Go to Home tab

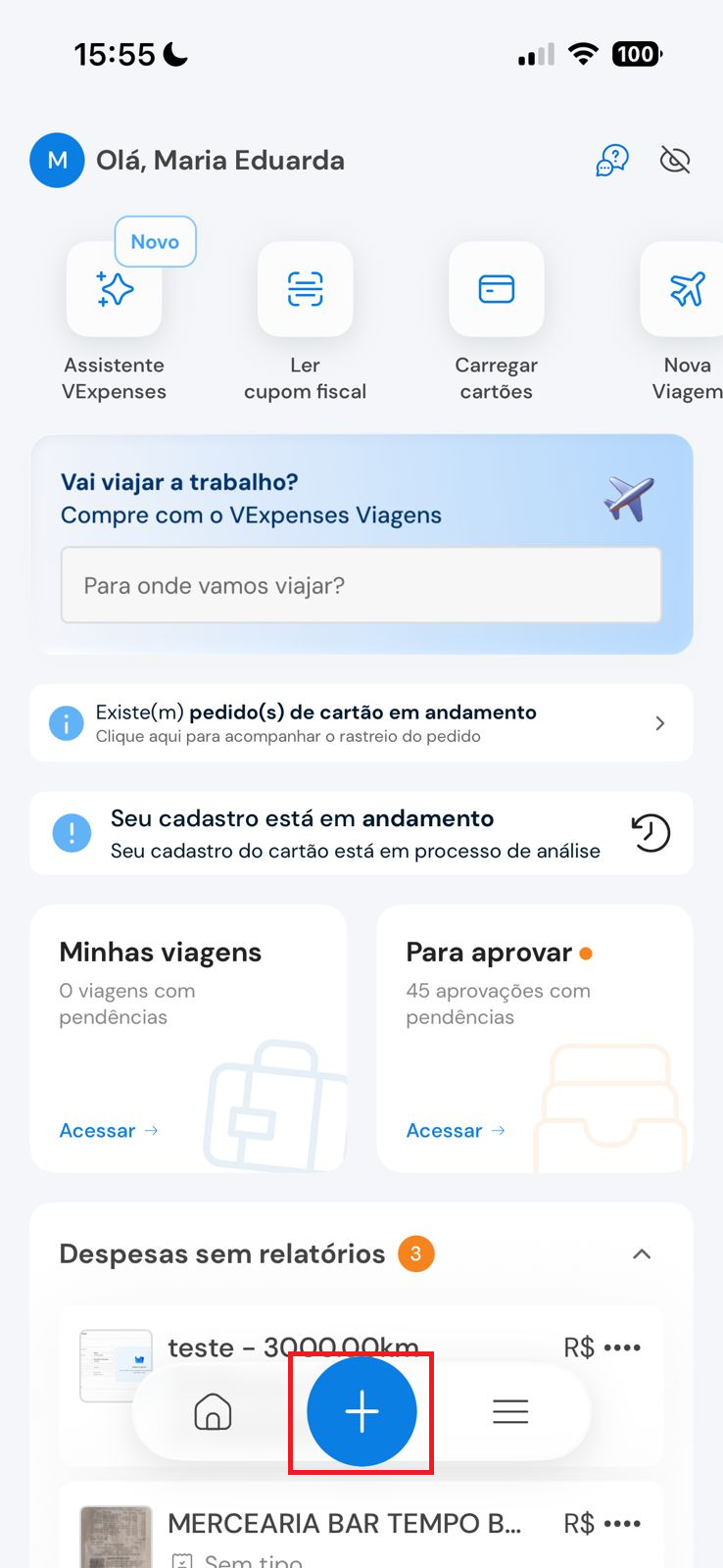(x=213, y=1411)
